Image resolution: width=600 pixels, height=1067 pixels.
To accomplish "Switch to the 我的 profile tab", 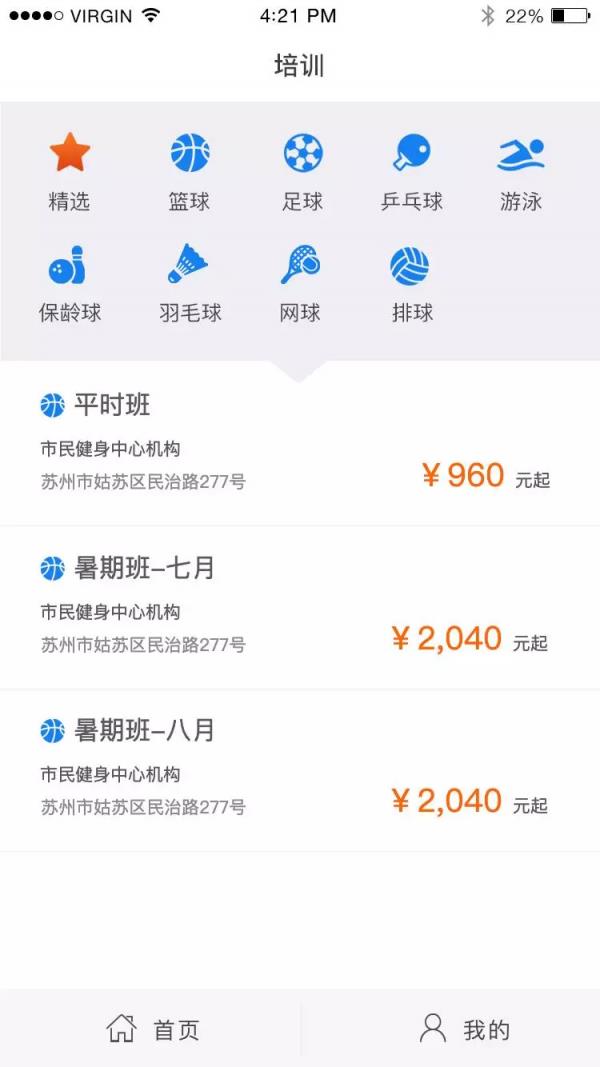I will 451,1029.
